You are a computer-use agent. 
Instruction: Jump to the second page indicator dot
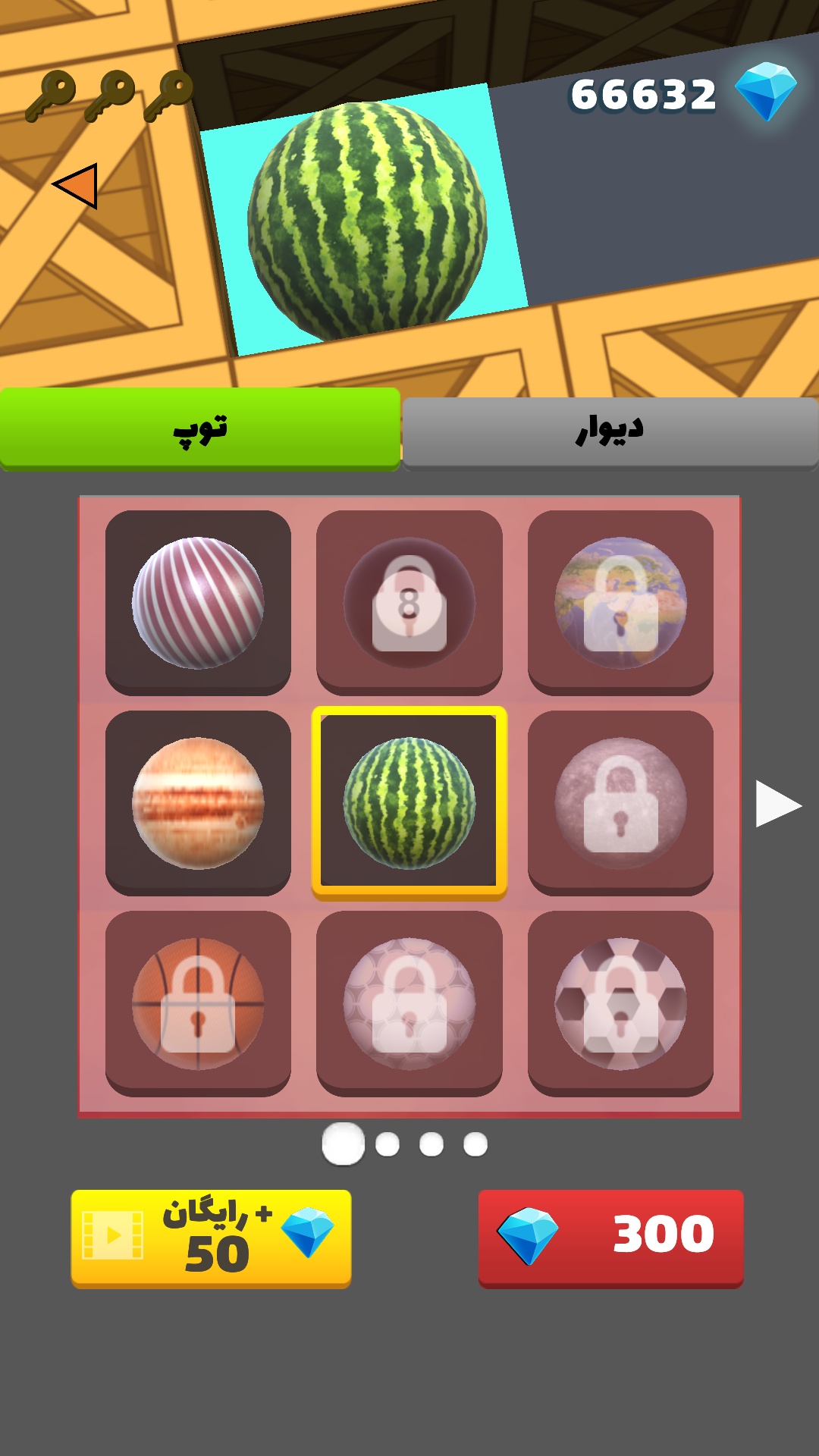coord(388,1144)
